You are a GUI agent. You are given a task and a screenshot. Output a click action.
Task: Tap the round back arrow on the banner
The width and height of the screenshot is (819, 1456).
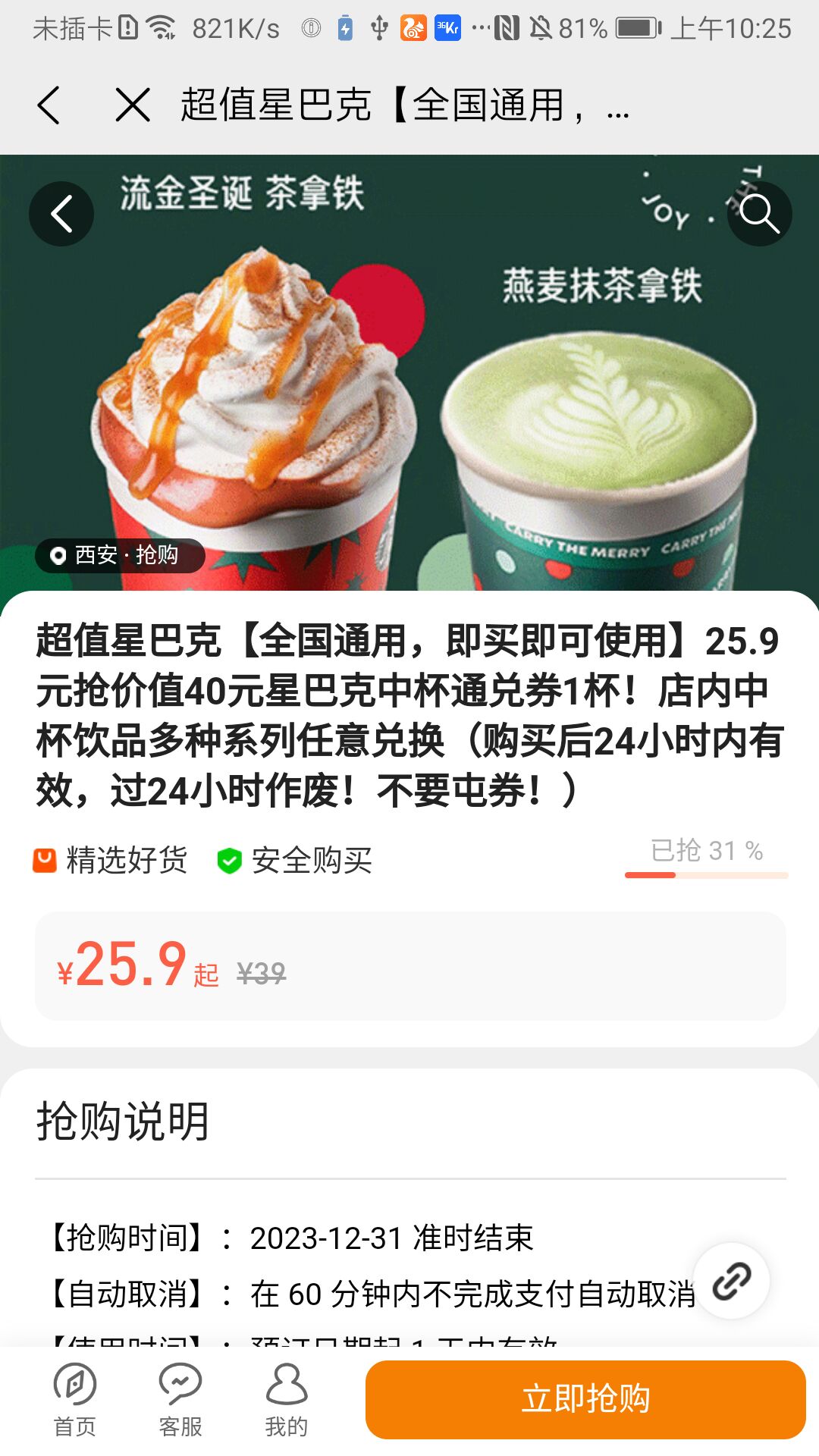(61, 214)
